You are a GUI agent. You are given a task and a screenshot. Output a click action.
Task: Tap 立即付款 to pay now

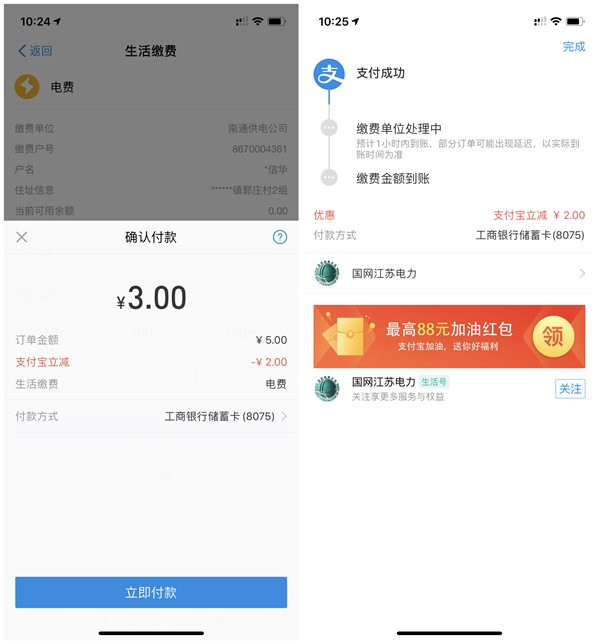point(151,592)
